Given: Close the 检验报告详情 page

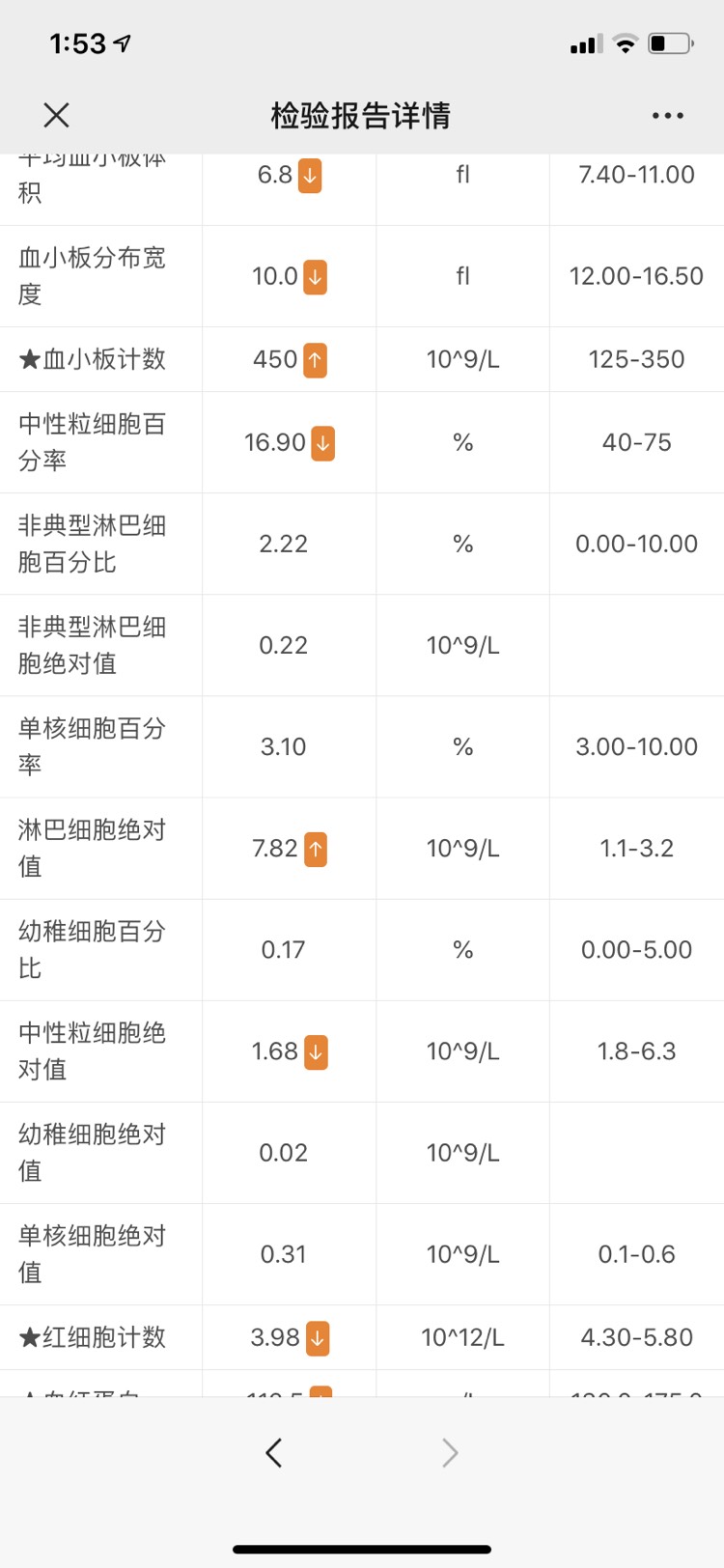Looking at the screenshot, I should tap(57, 116).
